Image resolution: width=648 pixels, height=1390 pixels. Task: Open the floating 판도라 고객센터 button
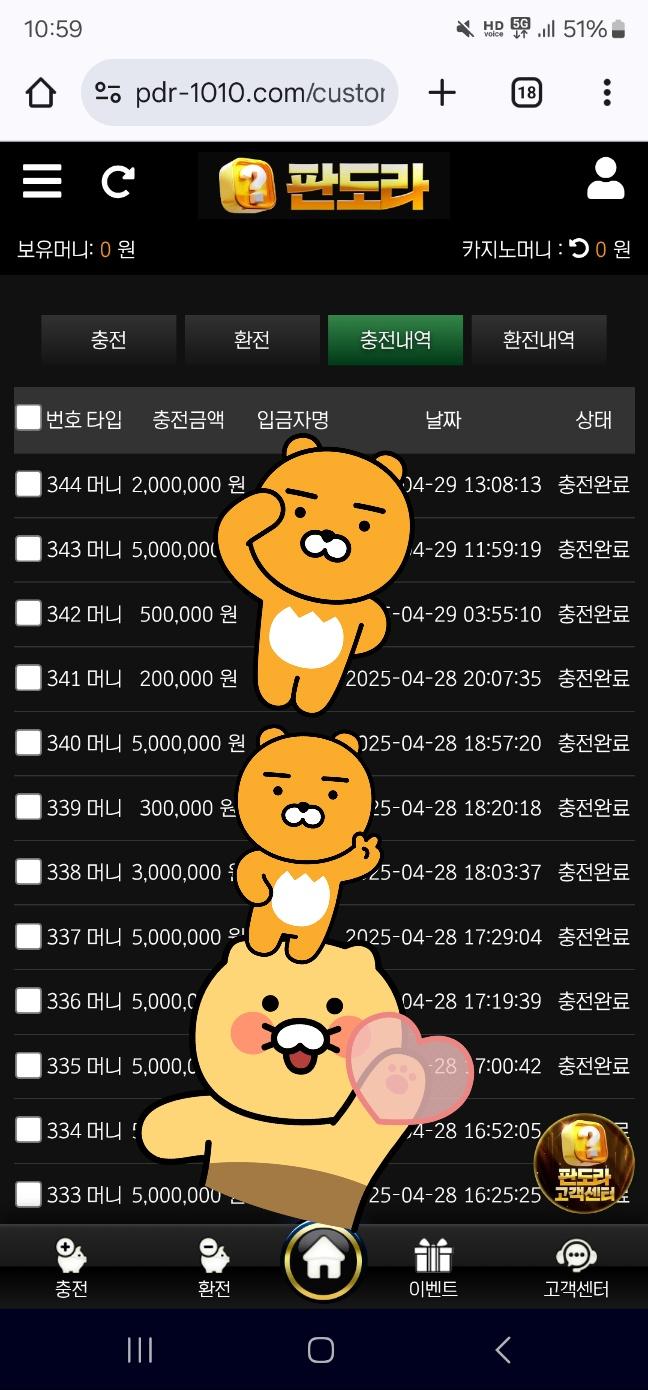[584, 1163]
